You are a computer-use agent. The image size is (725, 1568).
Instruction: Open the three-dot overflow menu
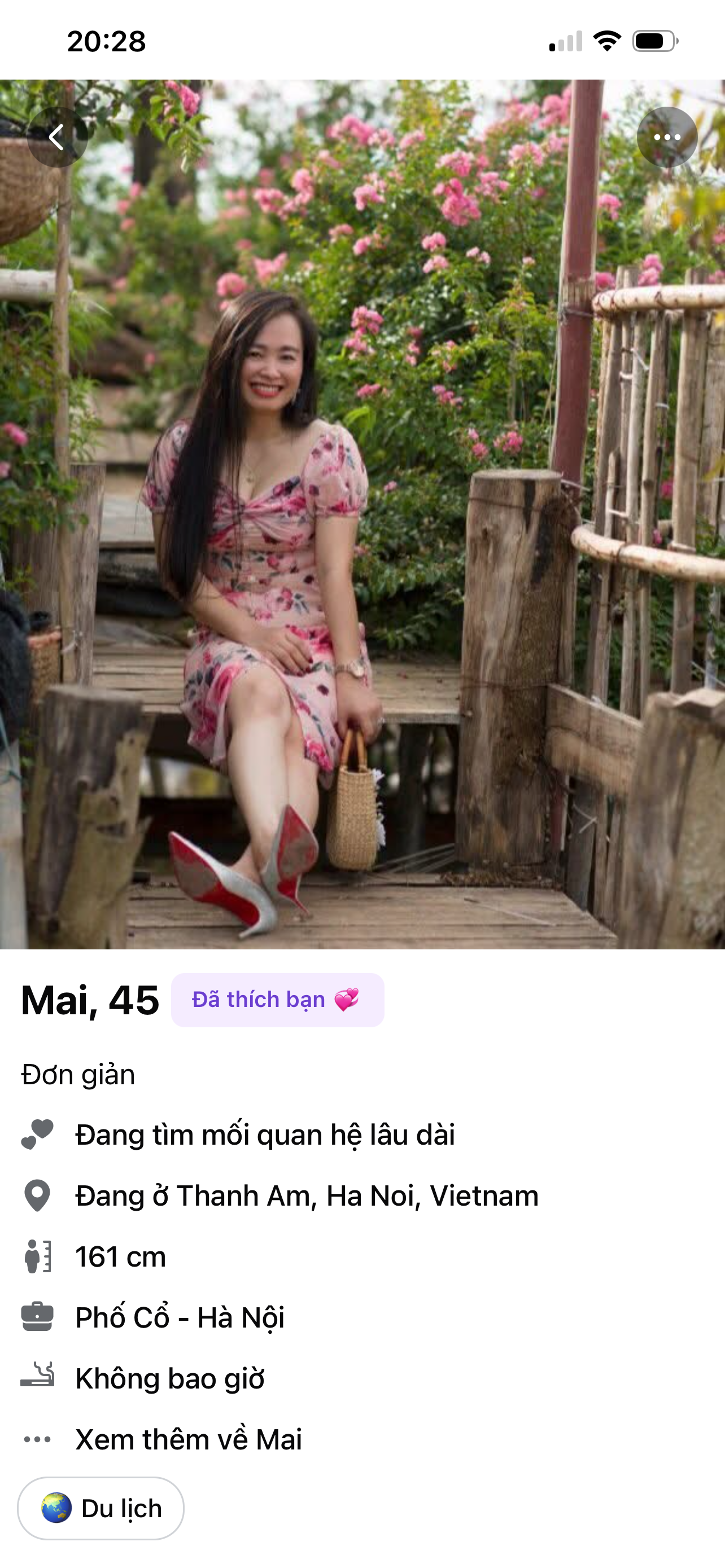(667, 138)
